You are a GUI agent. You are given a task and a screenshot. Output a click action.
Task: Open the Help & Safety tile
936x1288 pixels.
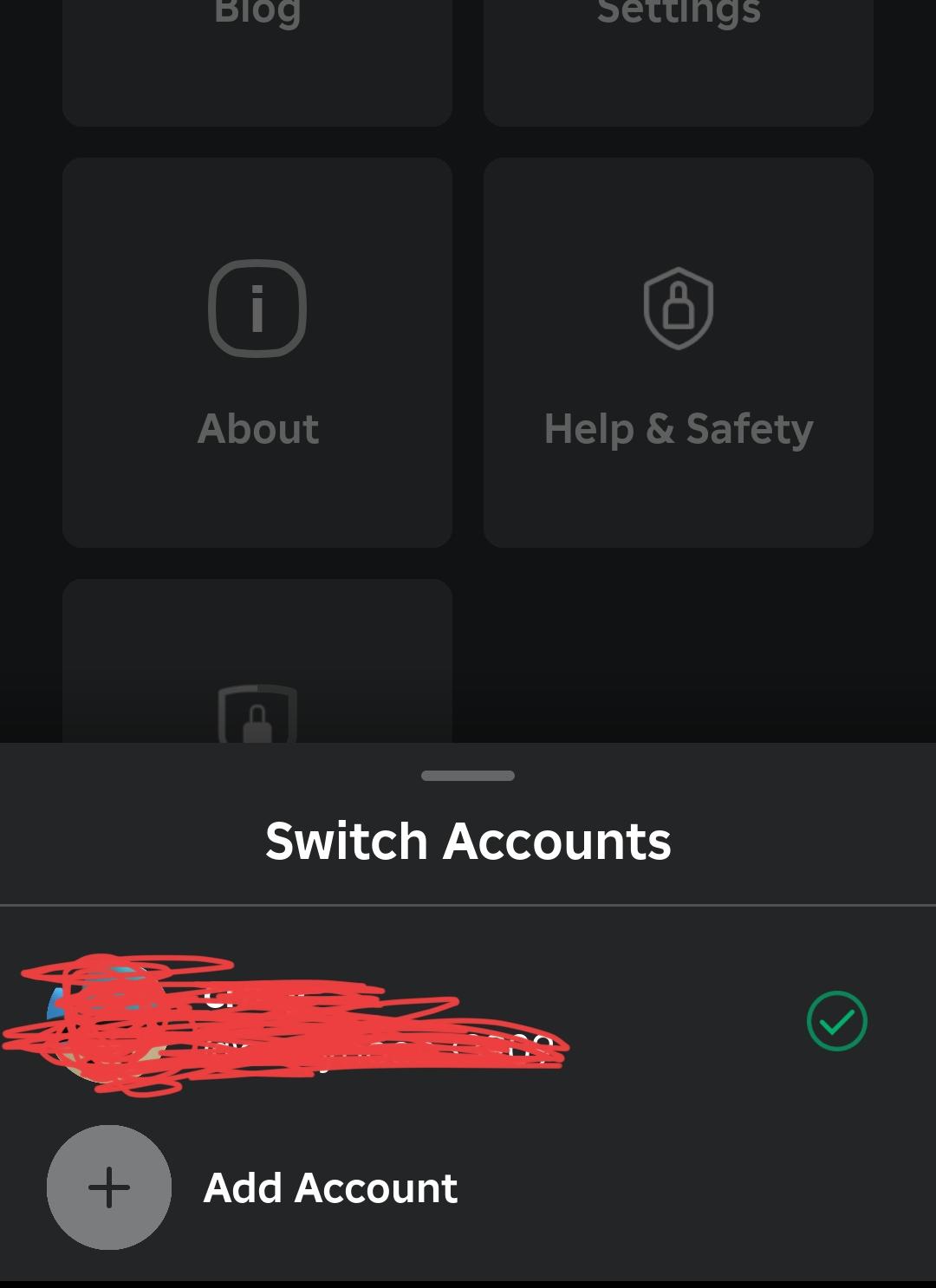pyautogui.click(x=679, y=351)
